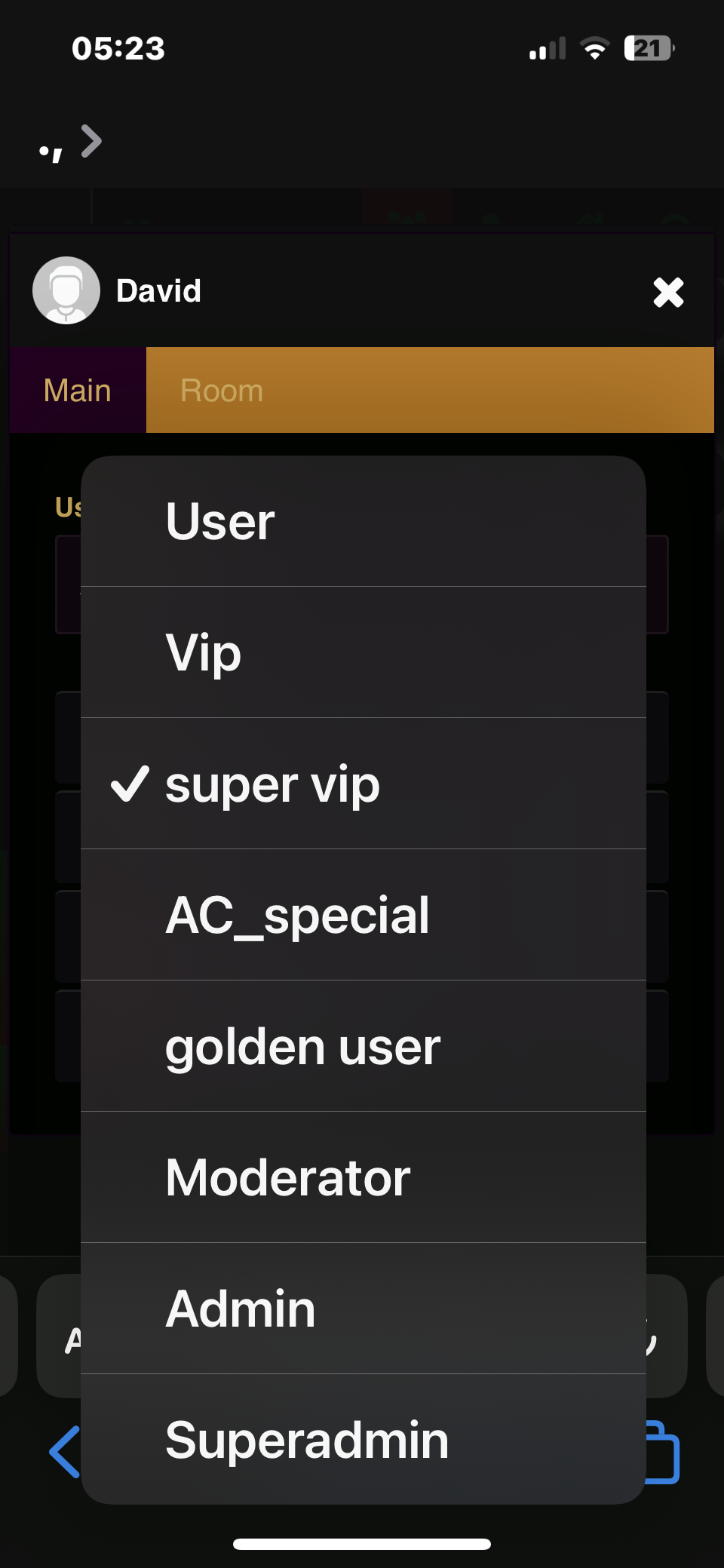This screenshot has height=1568, width=724.
Task: Select the User rank option
Action: click(x=364, y=521)
